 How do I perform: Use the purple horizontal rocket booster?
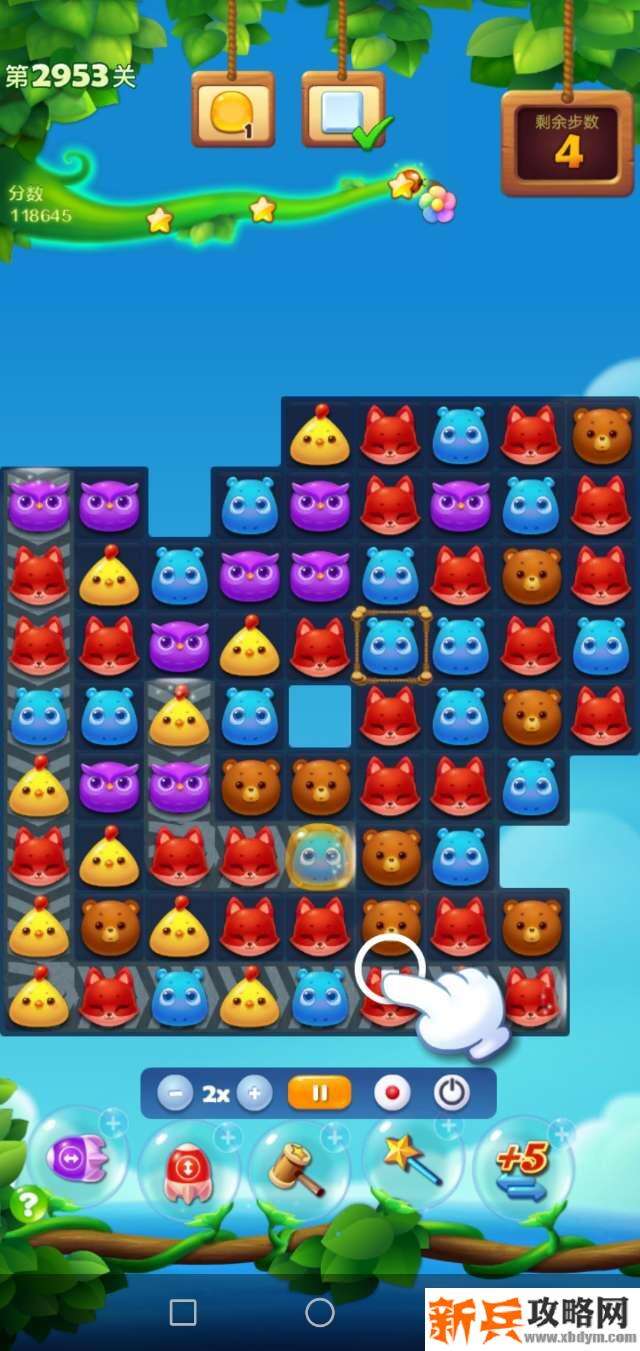78,1158
